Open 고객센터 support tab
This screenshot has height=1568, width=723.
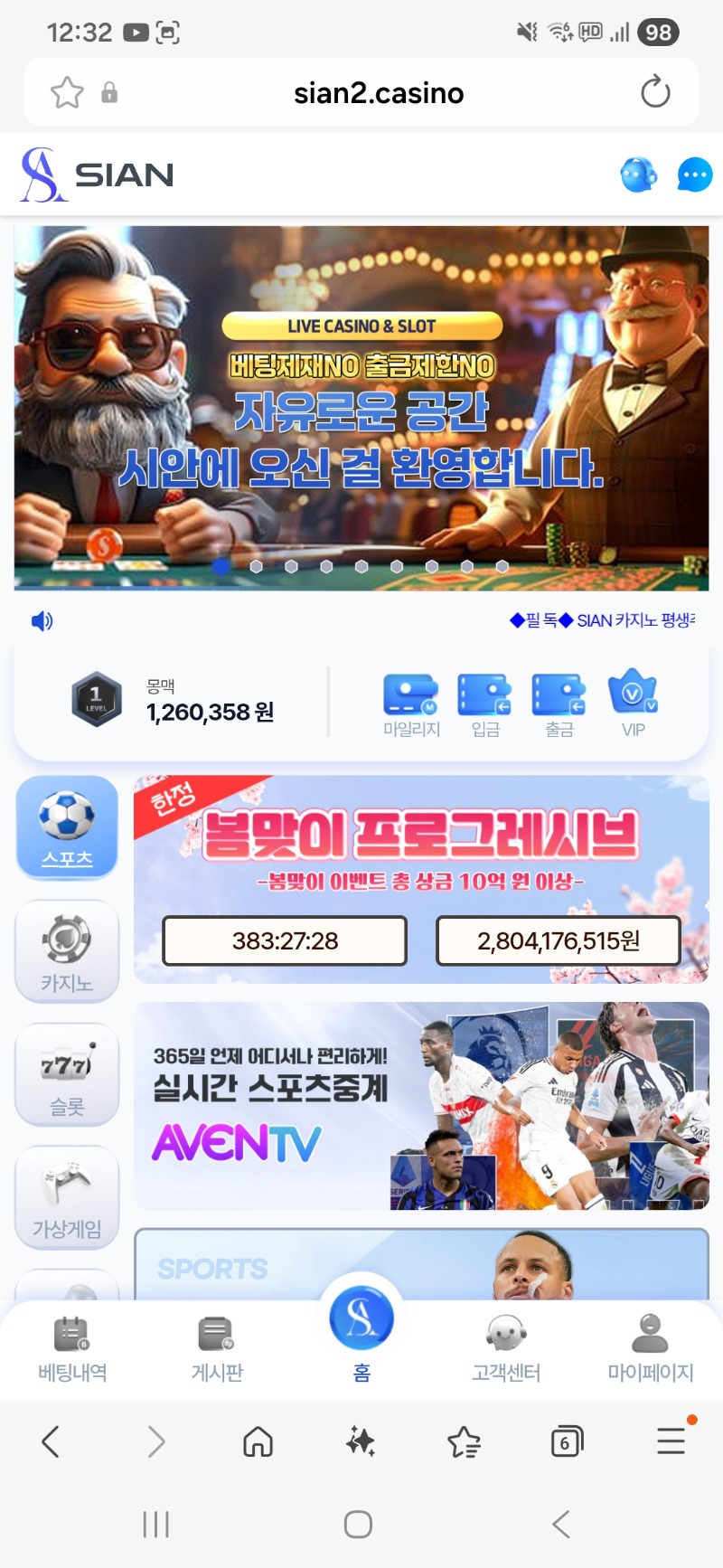click(506, 1349)
